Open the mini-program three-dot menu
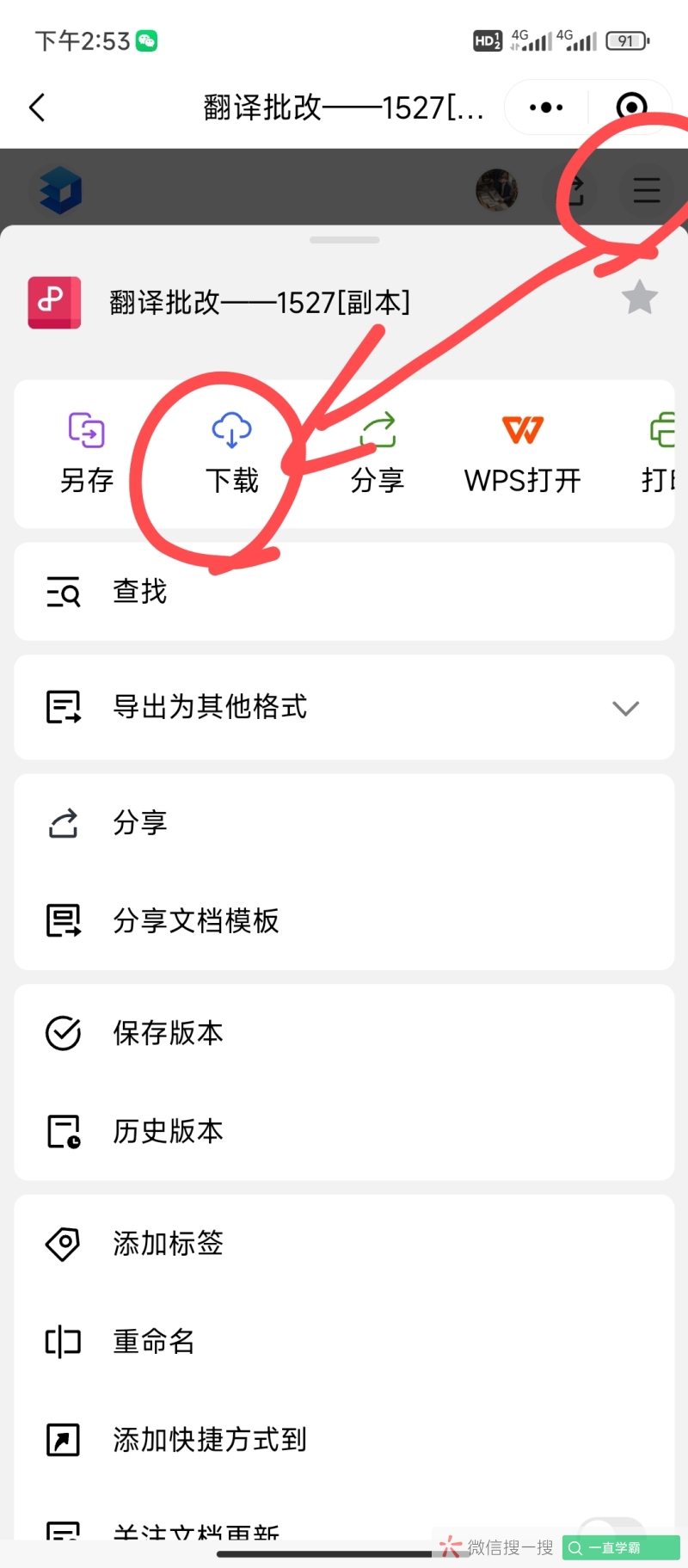Viewport: 688px width, 1568px height. pos(546,108)
